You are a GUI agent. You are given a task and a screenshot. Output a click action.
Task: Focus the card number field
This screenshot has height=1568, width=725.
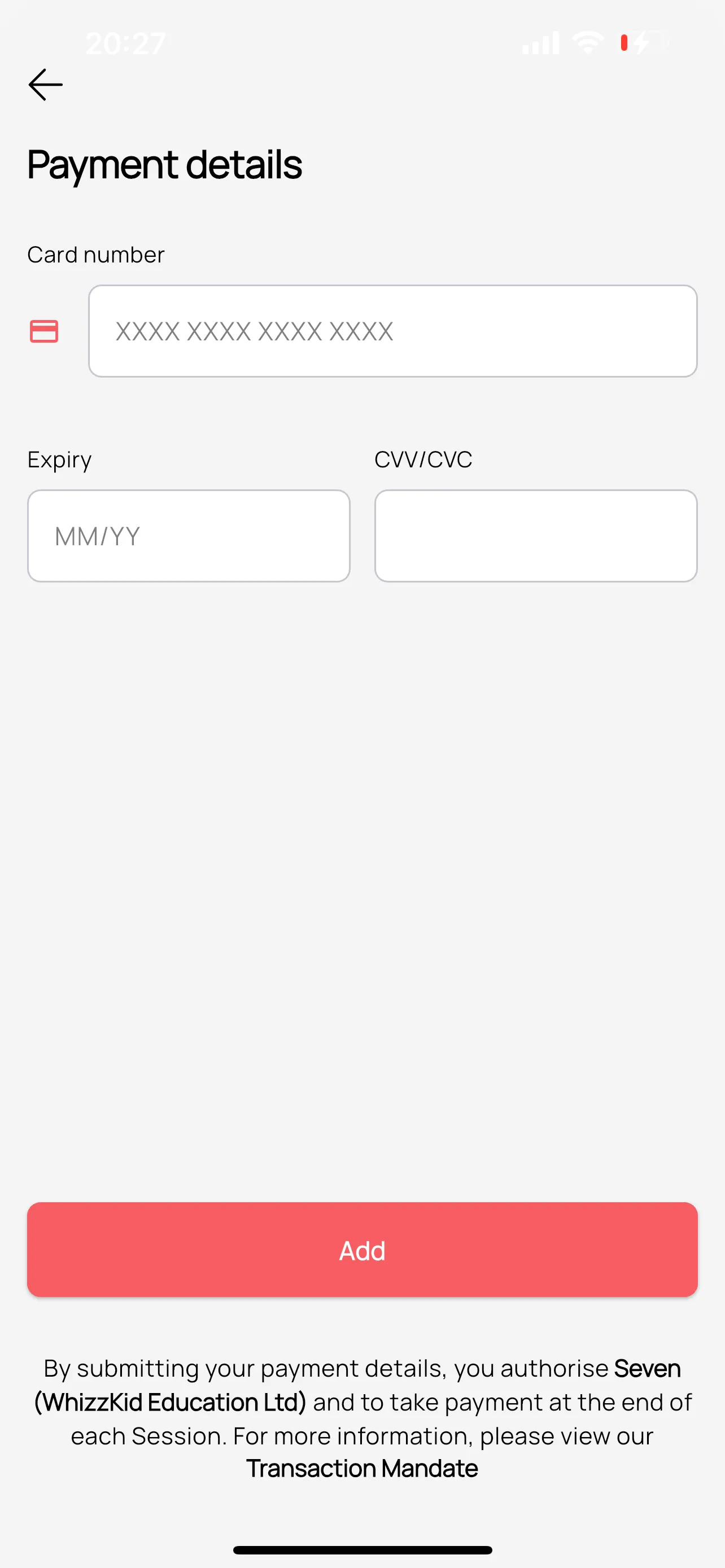(392, 331)
